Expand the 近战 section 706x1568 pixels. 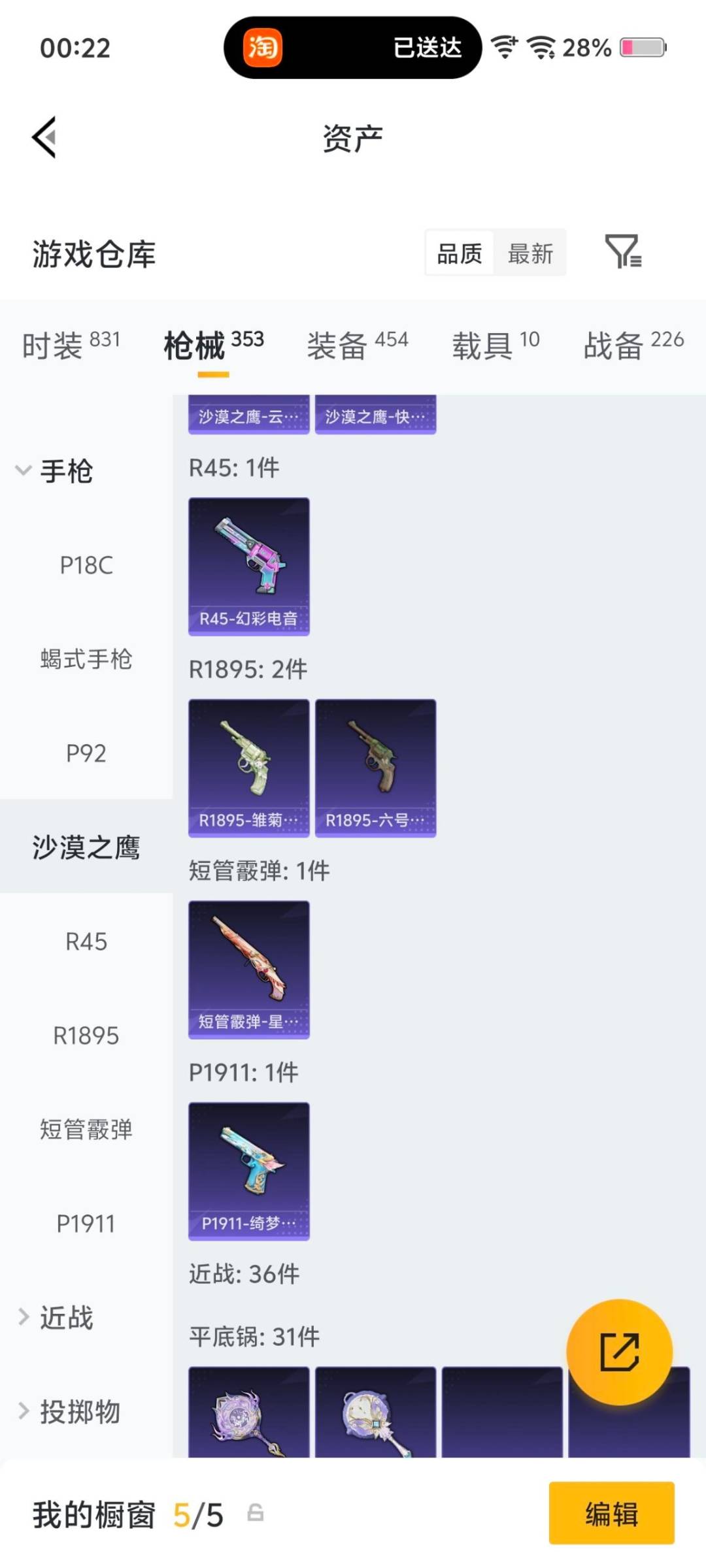coord(63,1318)
